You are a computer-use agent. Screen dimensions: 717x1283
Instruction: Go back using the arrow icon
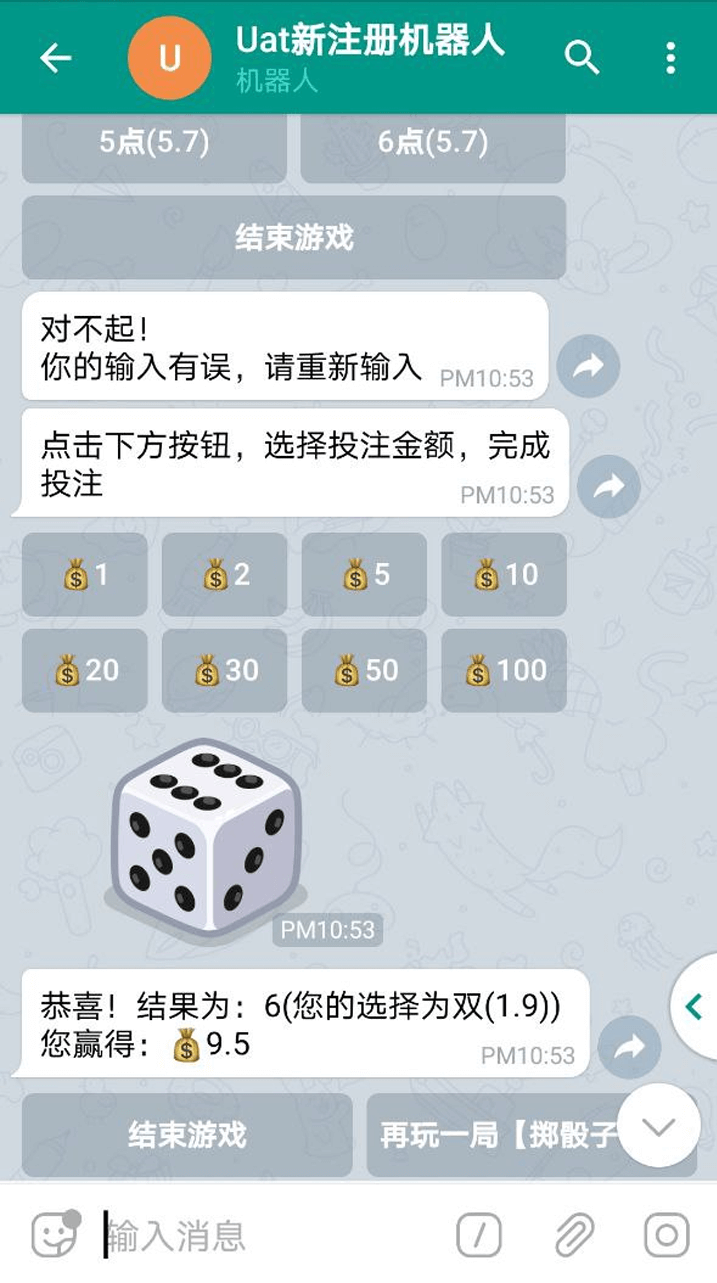[55, 58]
